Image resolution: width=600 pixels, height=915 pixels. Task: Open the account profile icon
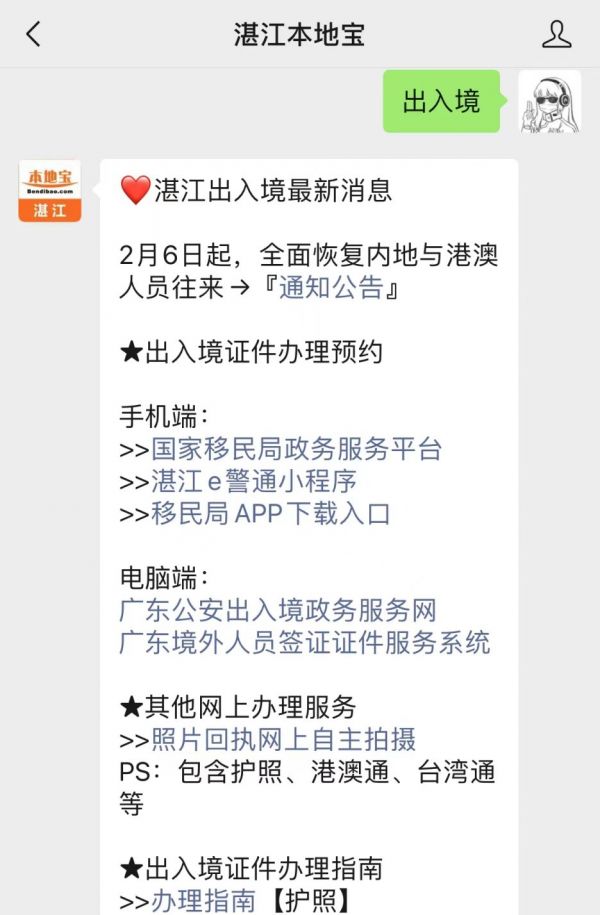(556, 34)
